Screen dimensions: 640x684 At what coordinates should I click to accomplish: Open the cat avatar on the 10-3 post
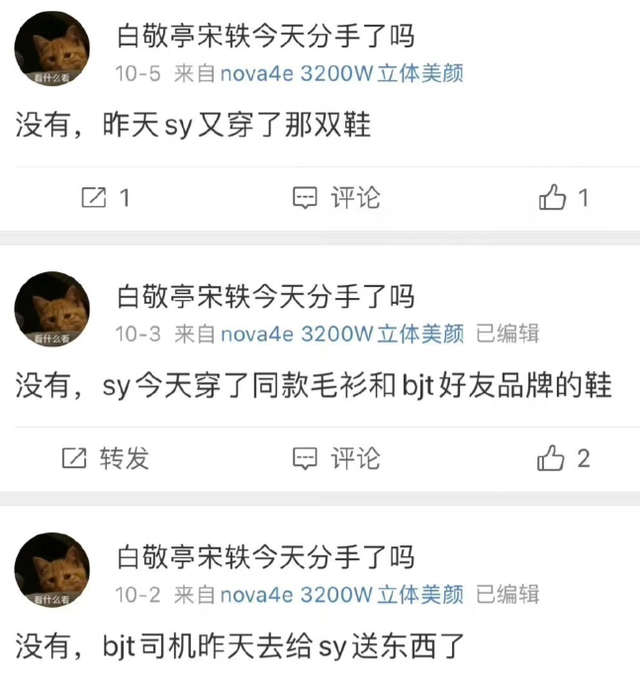(x=52, y=310)
